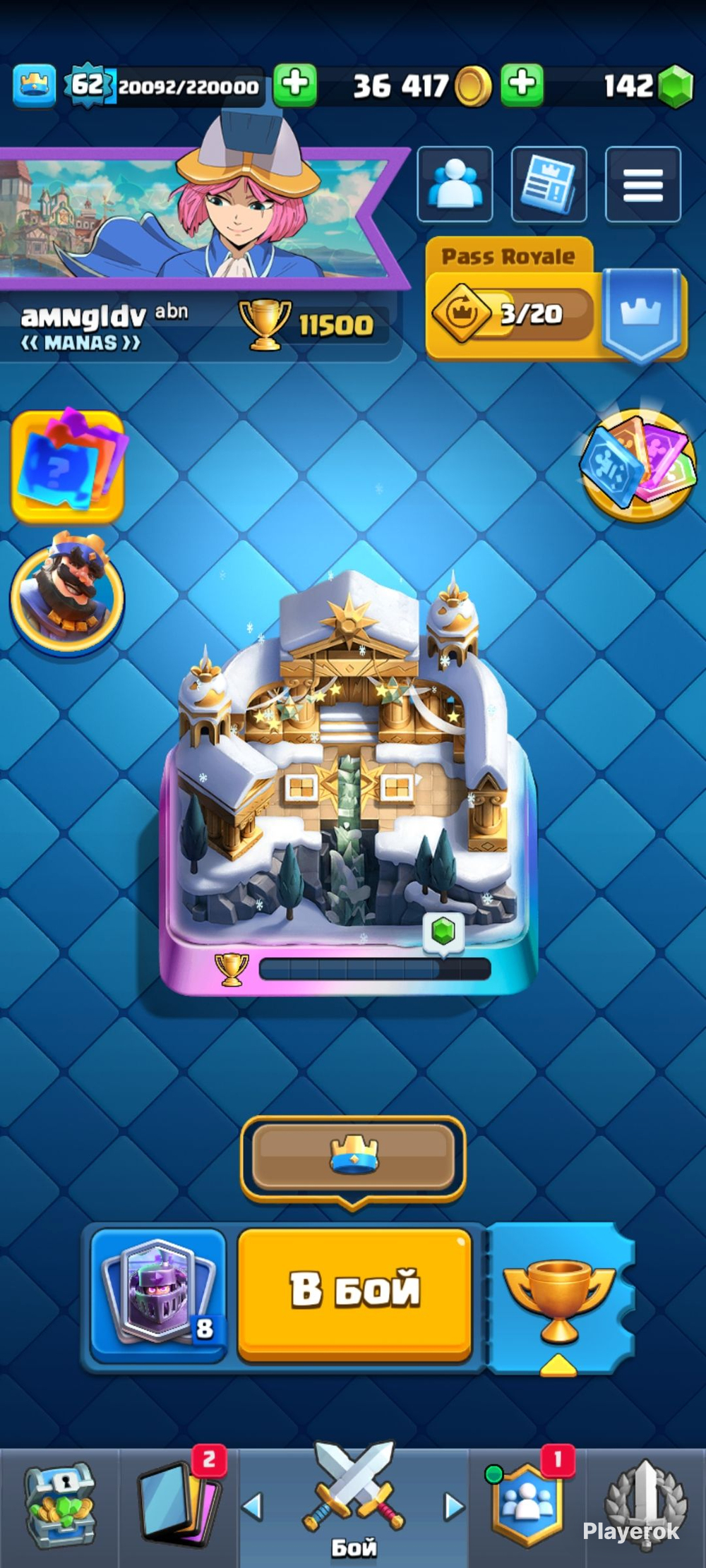
Task: Open the battle deck selector
Action: point(158,1293)
